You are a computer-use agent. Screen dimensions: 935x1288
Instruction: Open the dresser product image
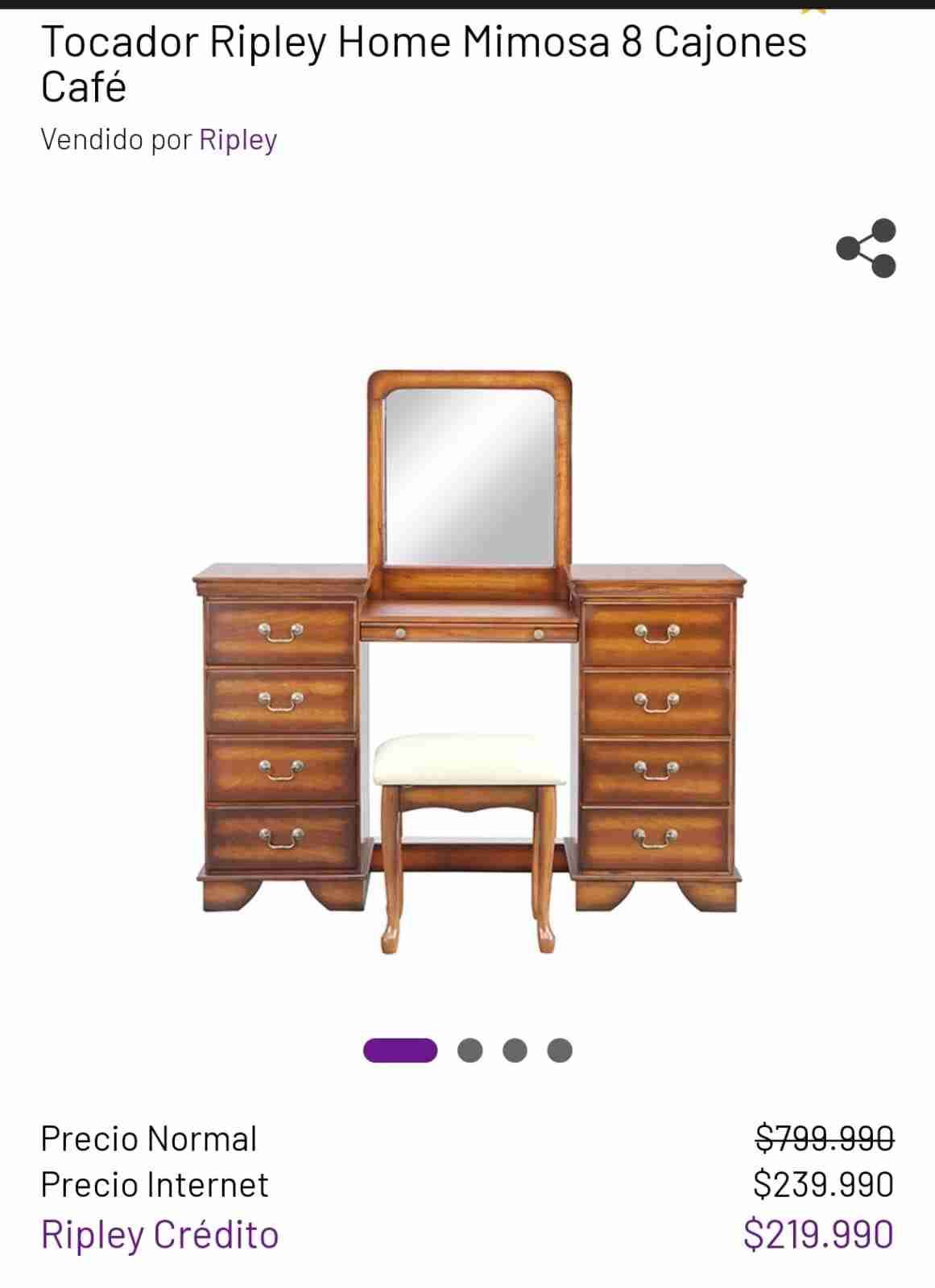[469, 662]
